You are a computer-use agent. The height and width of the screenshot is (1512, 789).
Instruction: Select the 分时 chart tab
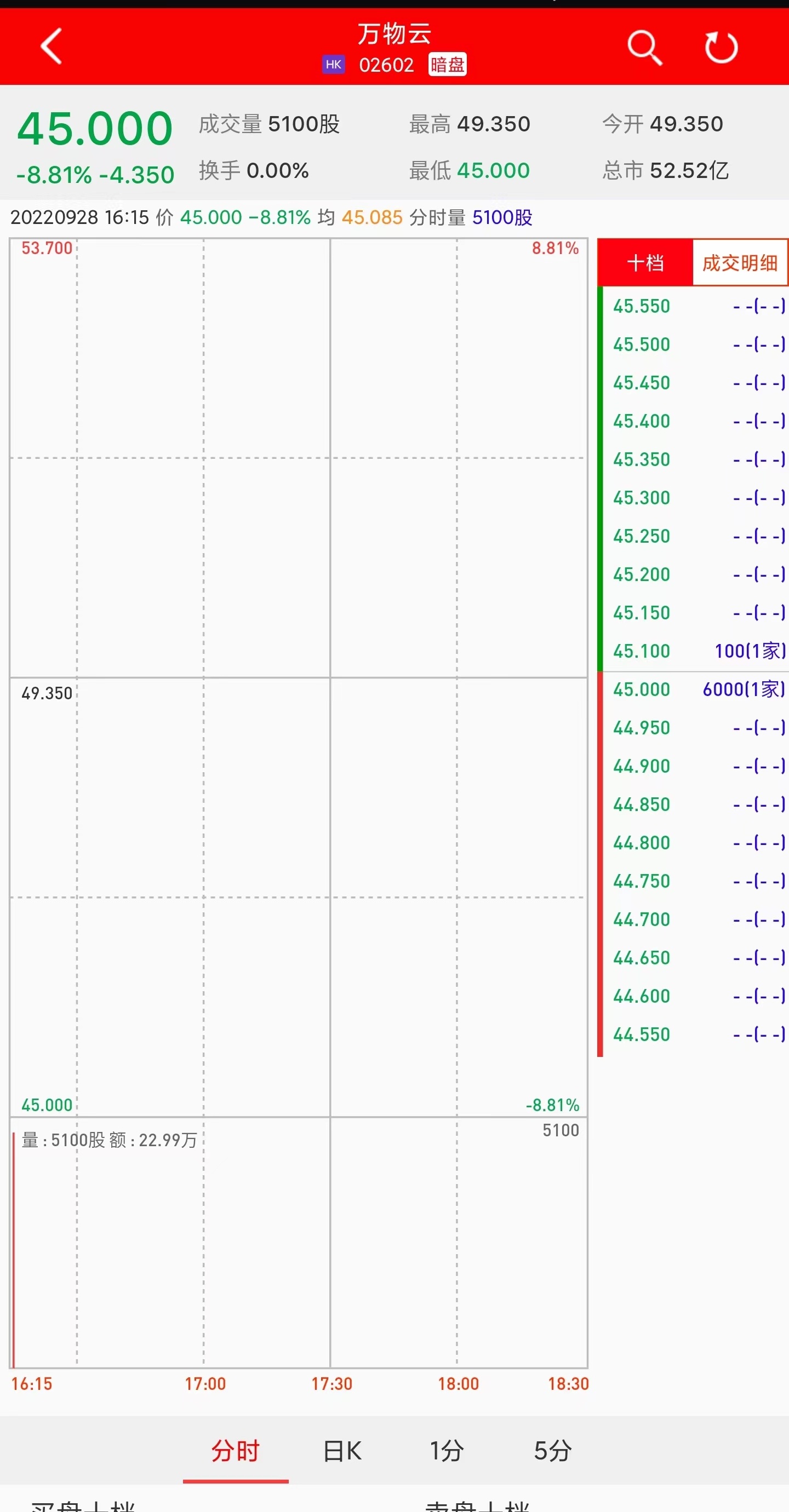pyautogui.click(x=236, y=1450)
